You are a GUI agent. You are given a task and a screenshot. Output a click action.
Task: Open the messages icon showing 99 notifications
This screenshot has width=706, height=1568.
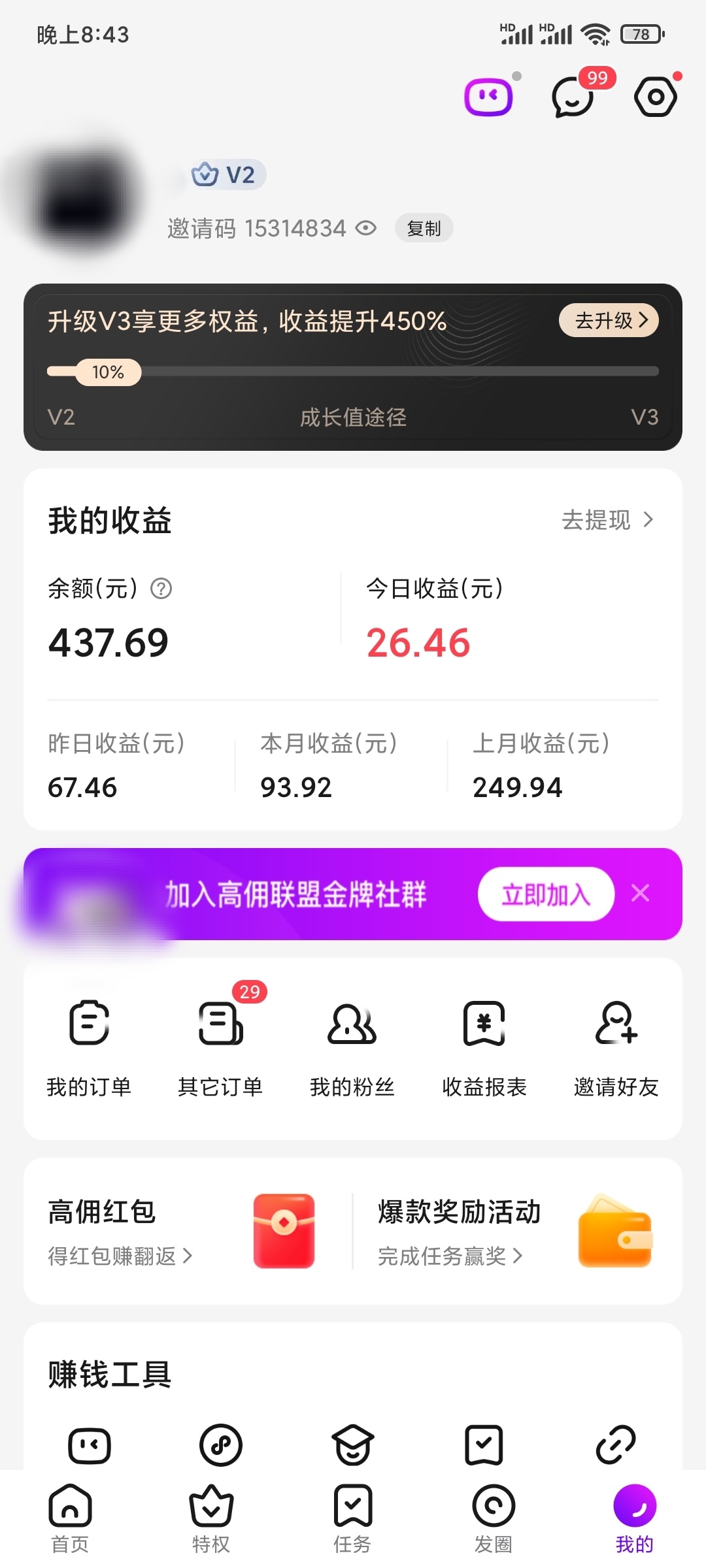click(572, 97)
